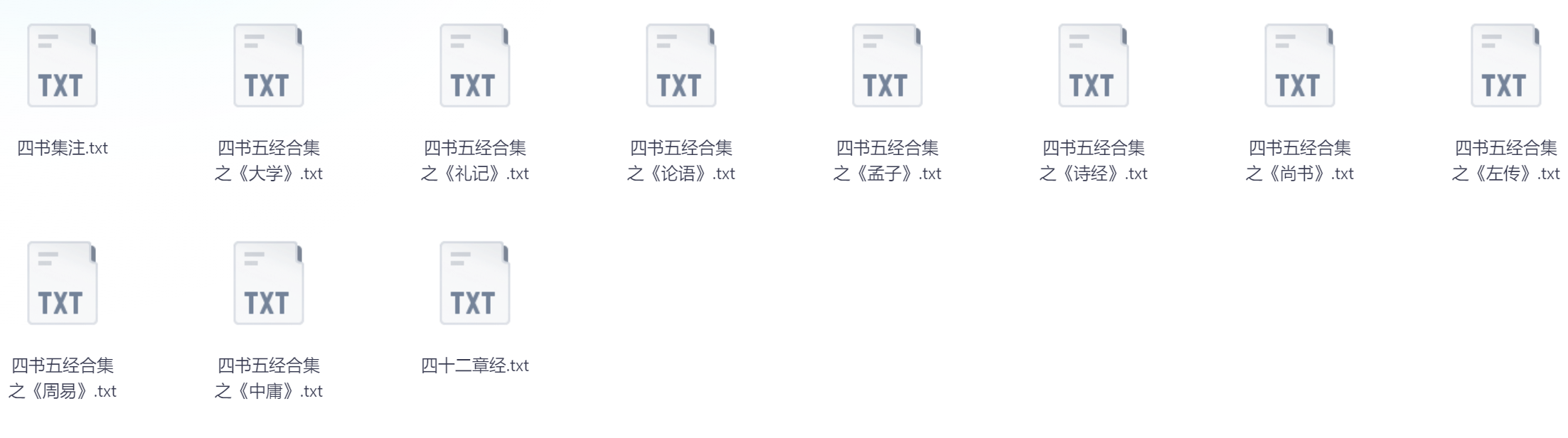The width and height of the screenshot is (1568, 438).
Task: Select the 《礼记》 text file
Action: tap(475, 66)
